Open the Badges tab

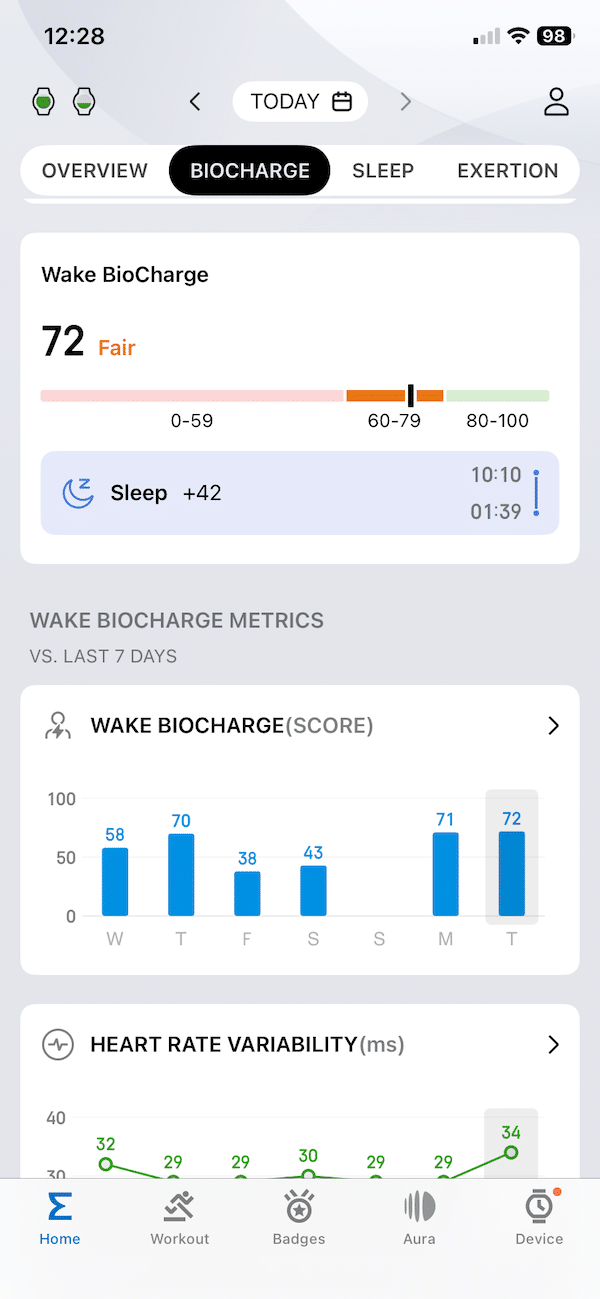click(x=299, y=1218)
